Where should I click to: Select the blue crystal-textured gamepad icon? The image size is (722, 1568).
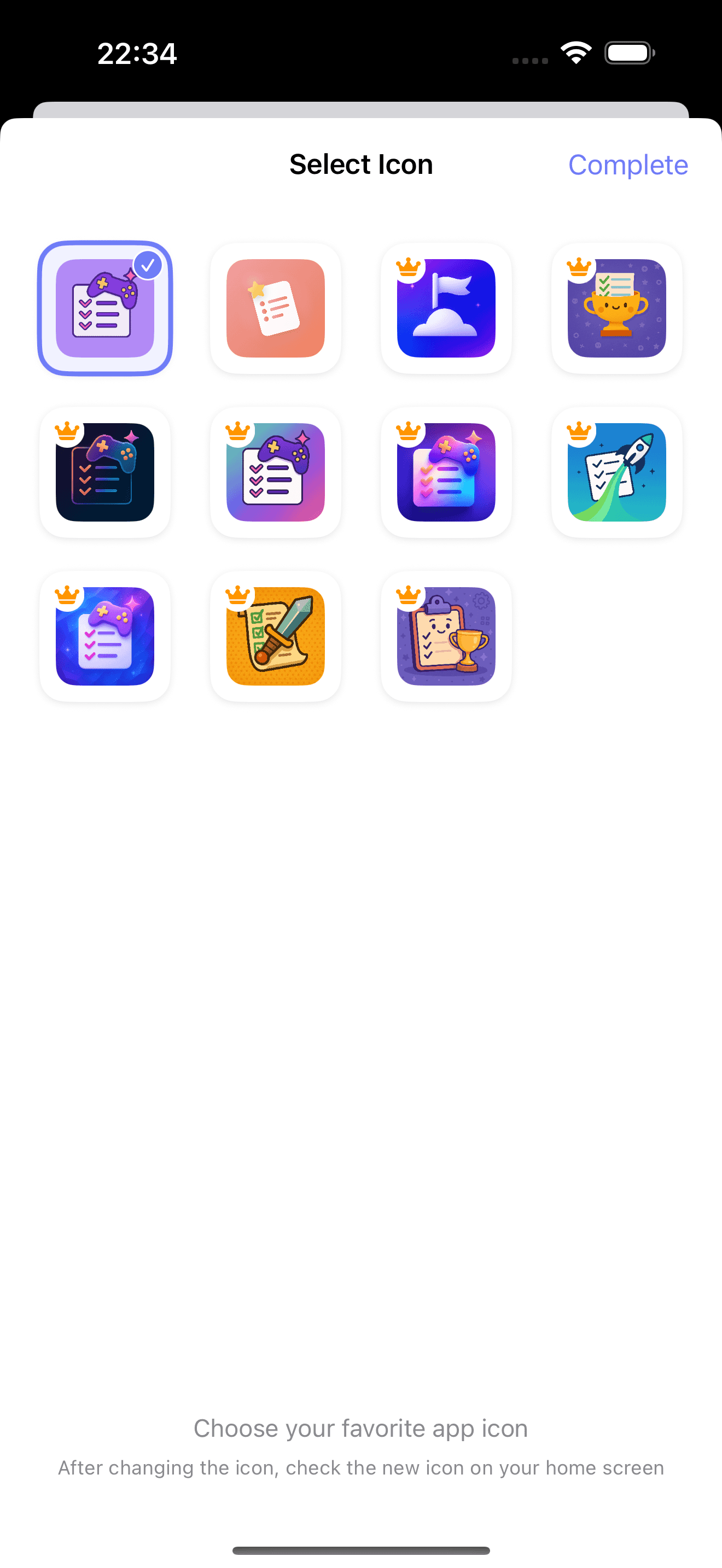tap(104, 636)
